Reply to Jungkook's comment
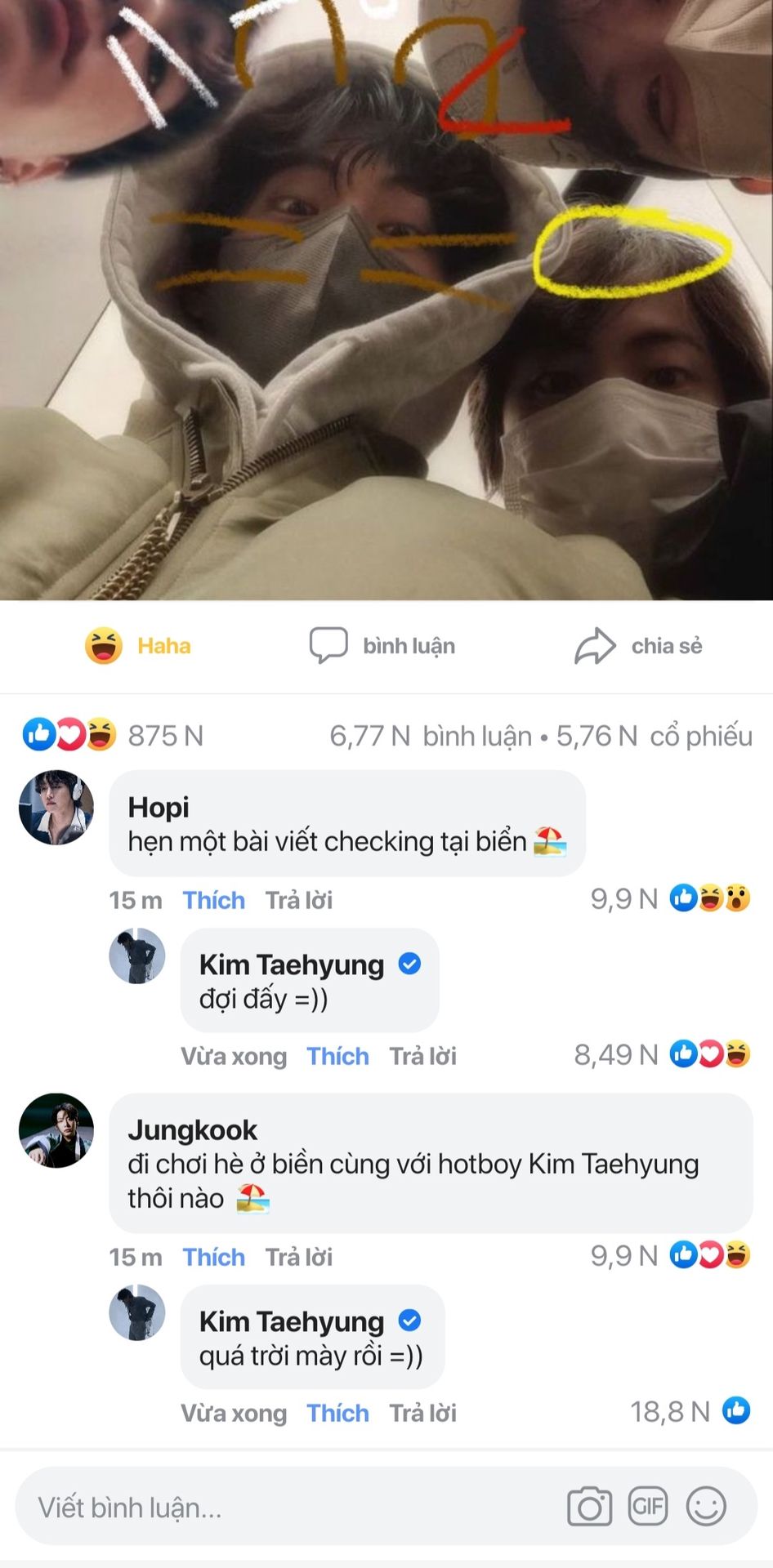 tap(298, 1257)
